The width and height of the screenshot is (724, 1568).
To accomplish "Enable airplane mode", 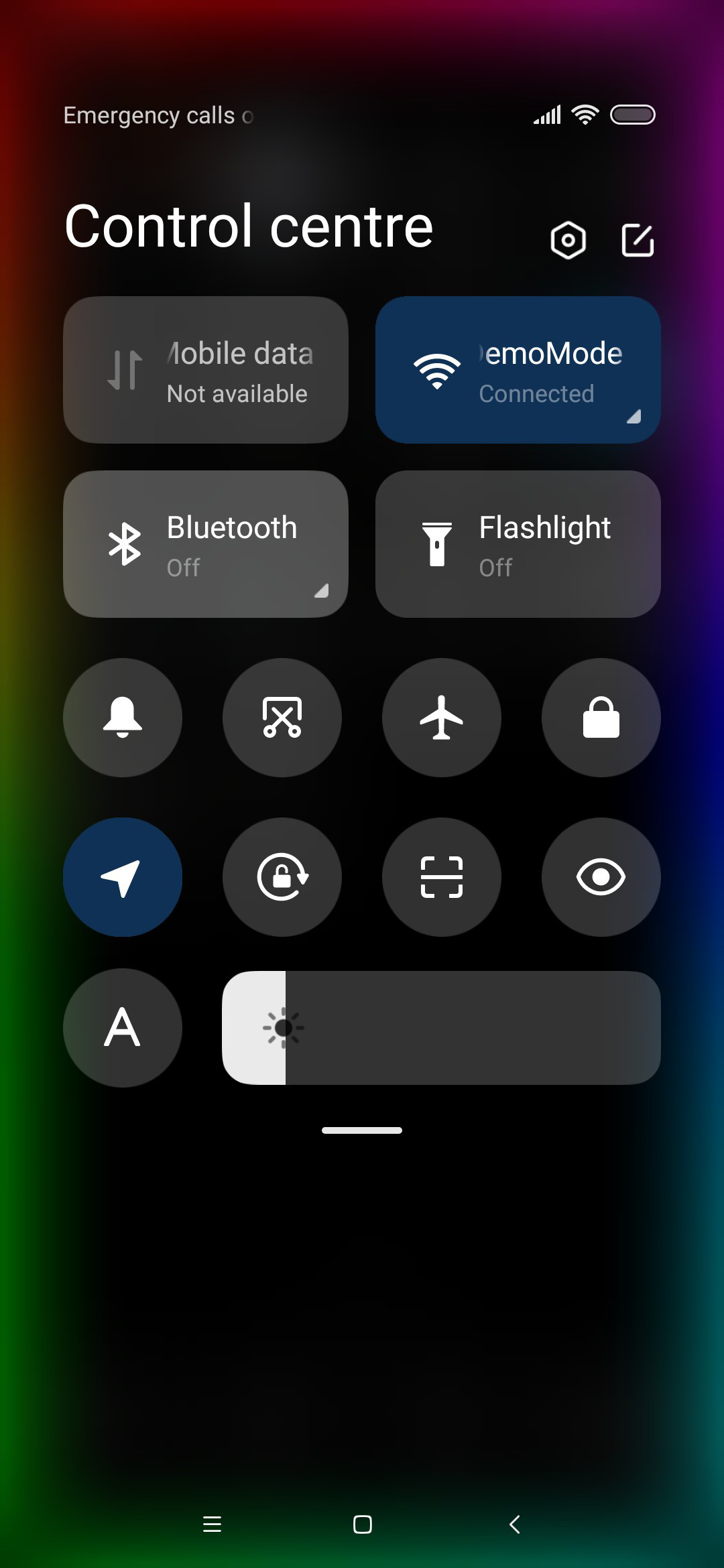I will tap(442, 718).
